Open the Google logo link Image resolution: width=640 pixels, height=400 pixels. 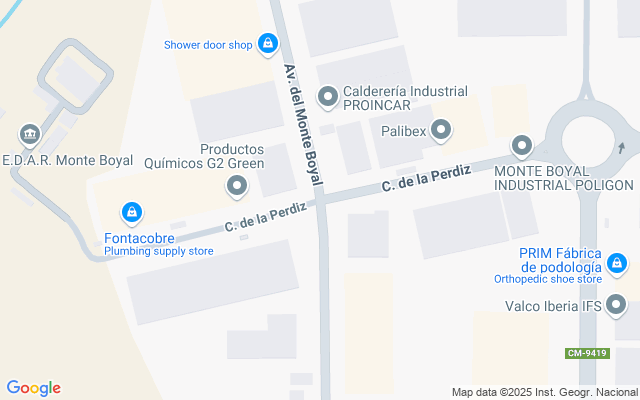pos(33,388)
